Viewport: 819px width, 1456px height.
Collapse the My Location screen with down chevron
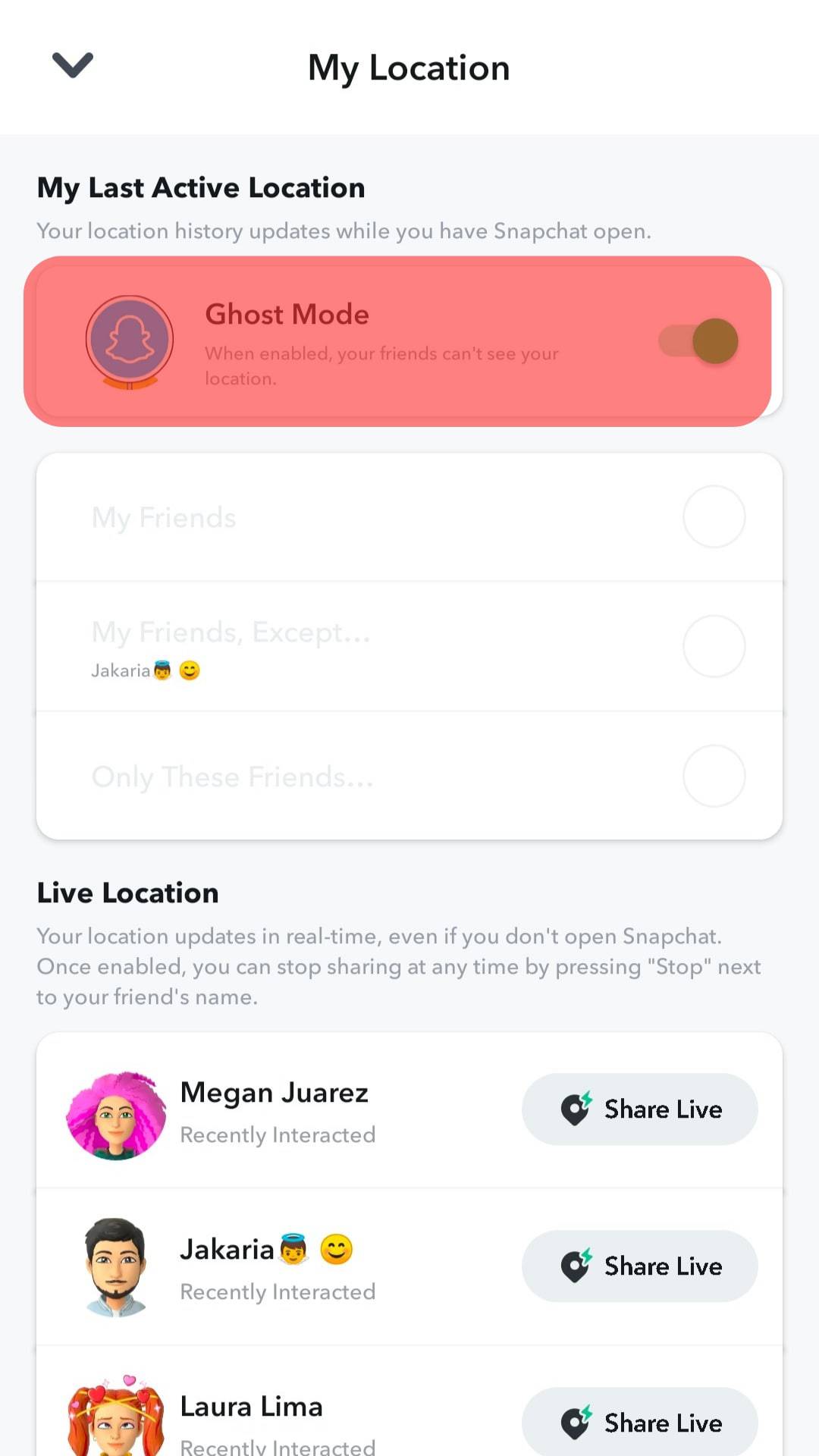pos(72,65)
